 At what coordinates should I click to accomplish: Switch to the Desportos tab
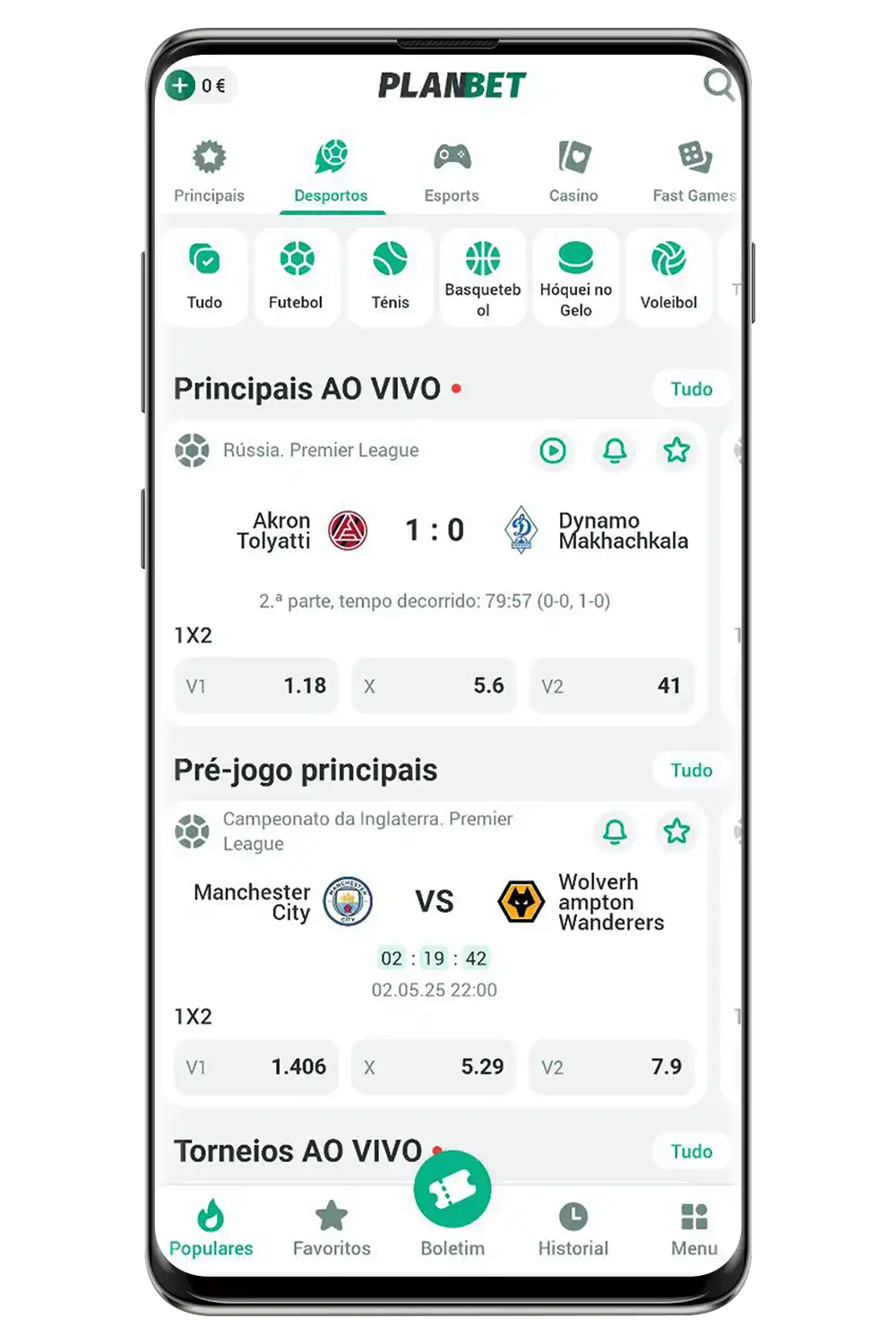pos(331,170)
